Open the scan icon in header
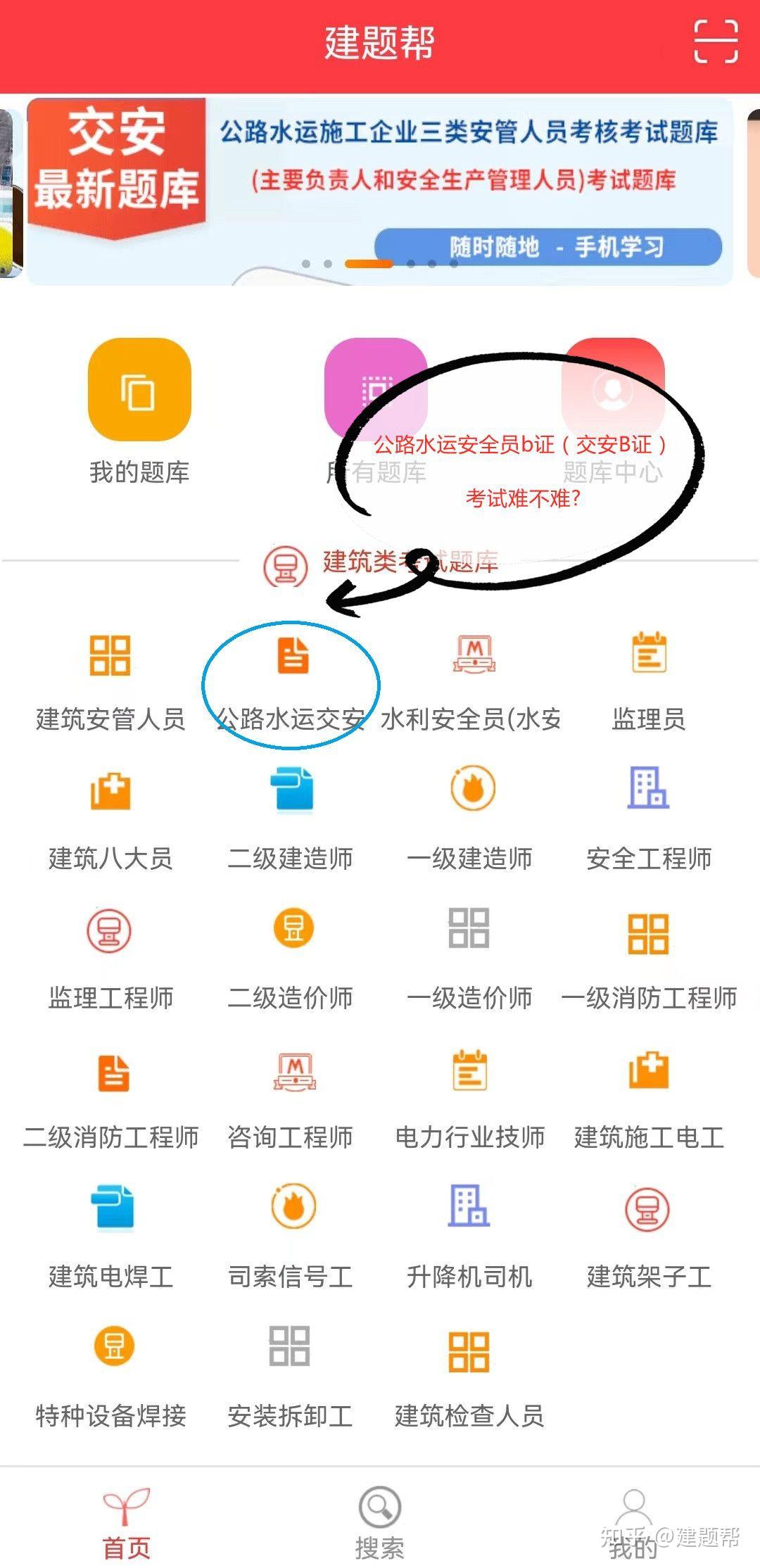This screenshot has width=760, height=1568. [x=716, y=42]
